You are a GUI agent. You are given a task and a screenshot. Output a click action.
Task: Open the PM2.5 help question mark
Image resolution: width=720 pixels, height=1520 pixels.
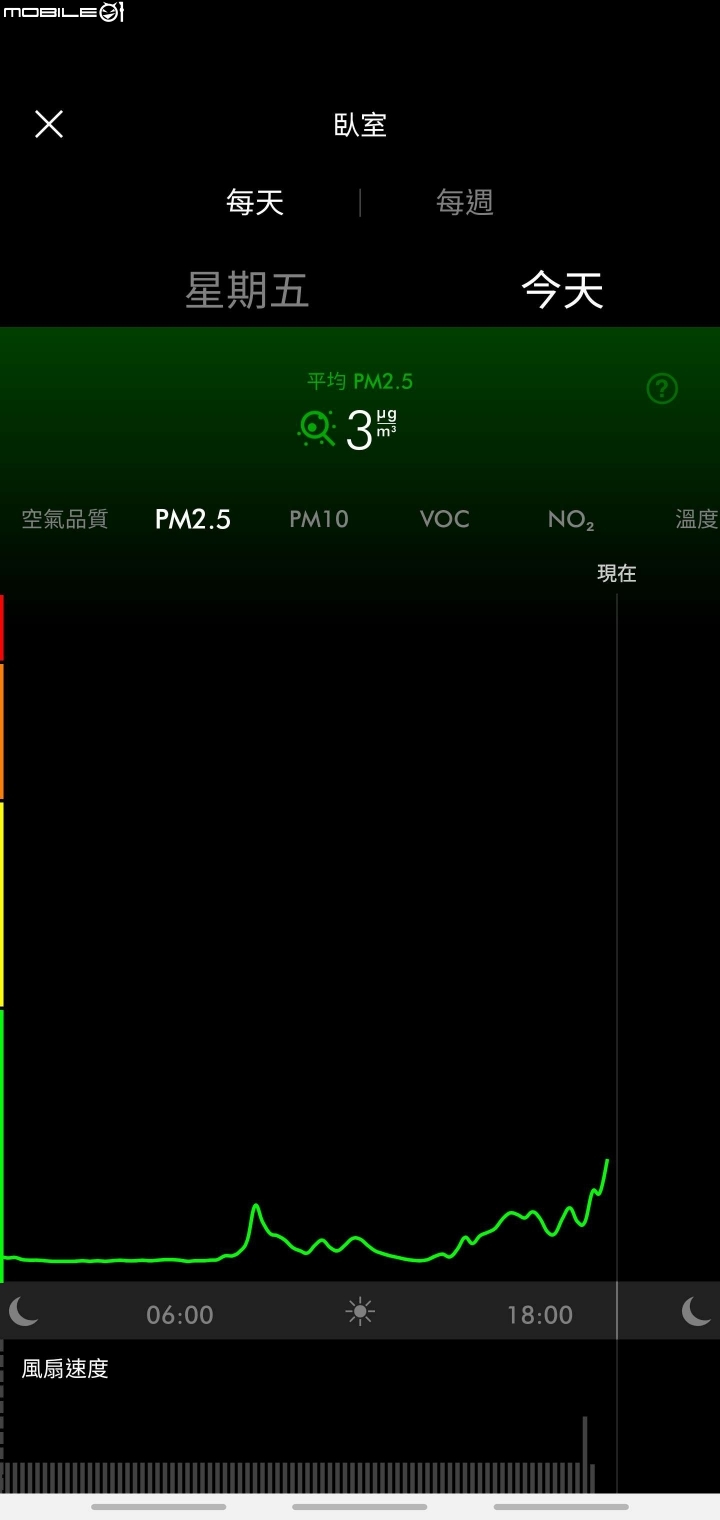[662, 388]
